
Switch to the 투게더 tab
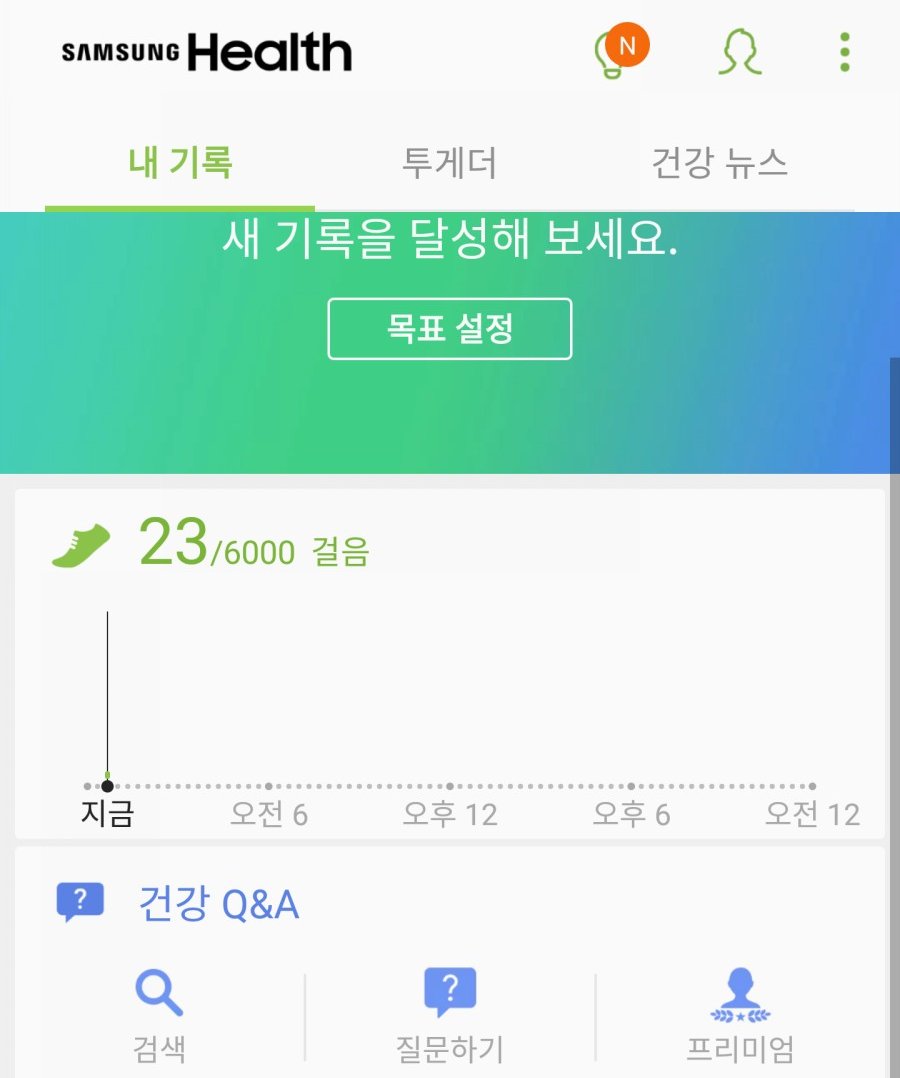coord(449,163)
